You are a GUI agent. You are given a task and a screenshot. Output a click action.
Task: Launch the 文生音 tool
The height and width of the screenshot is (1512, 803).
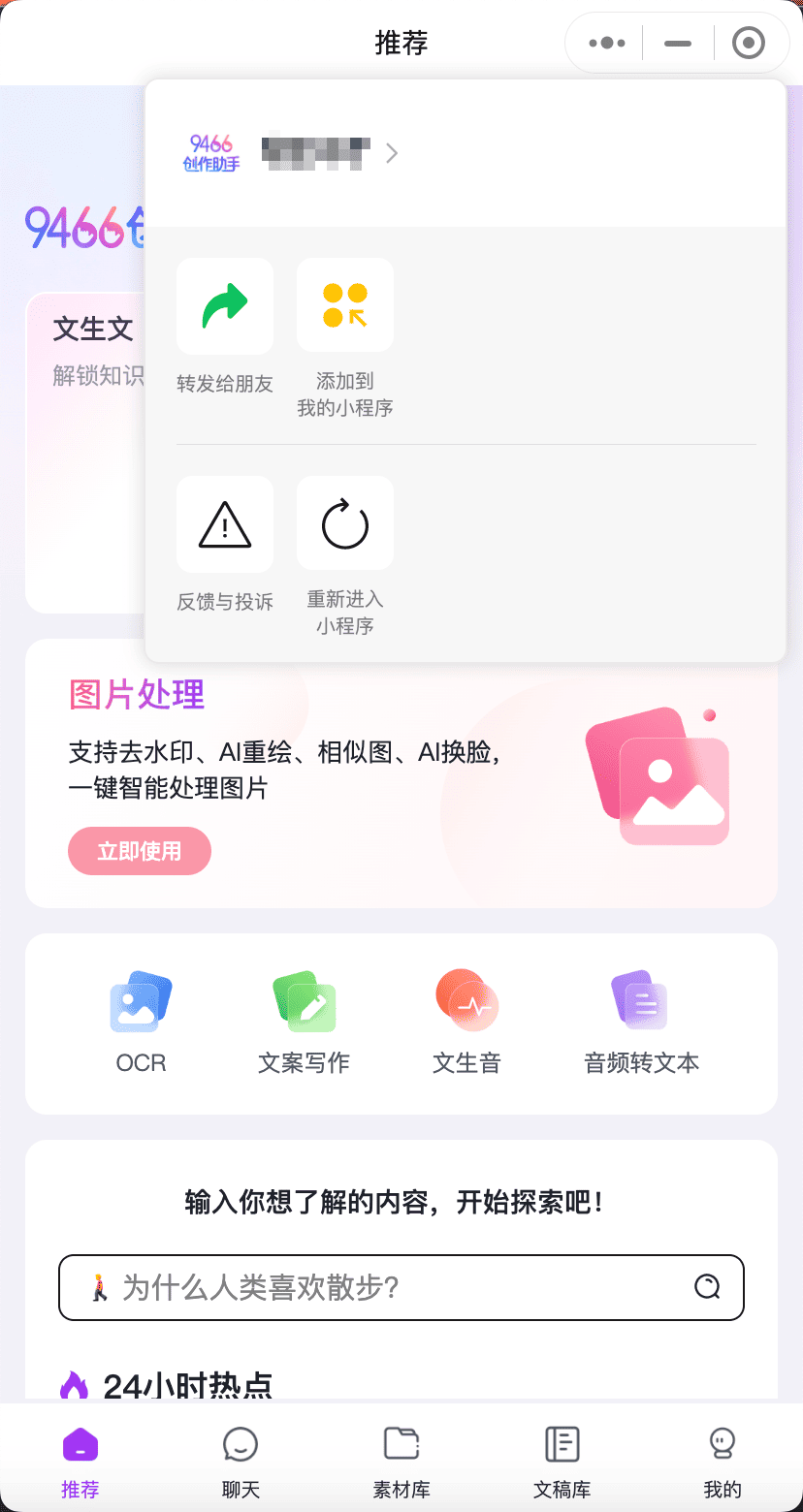466,1022
